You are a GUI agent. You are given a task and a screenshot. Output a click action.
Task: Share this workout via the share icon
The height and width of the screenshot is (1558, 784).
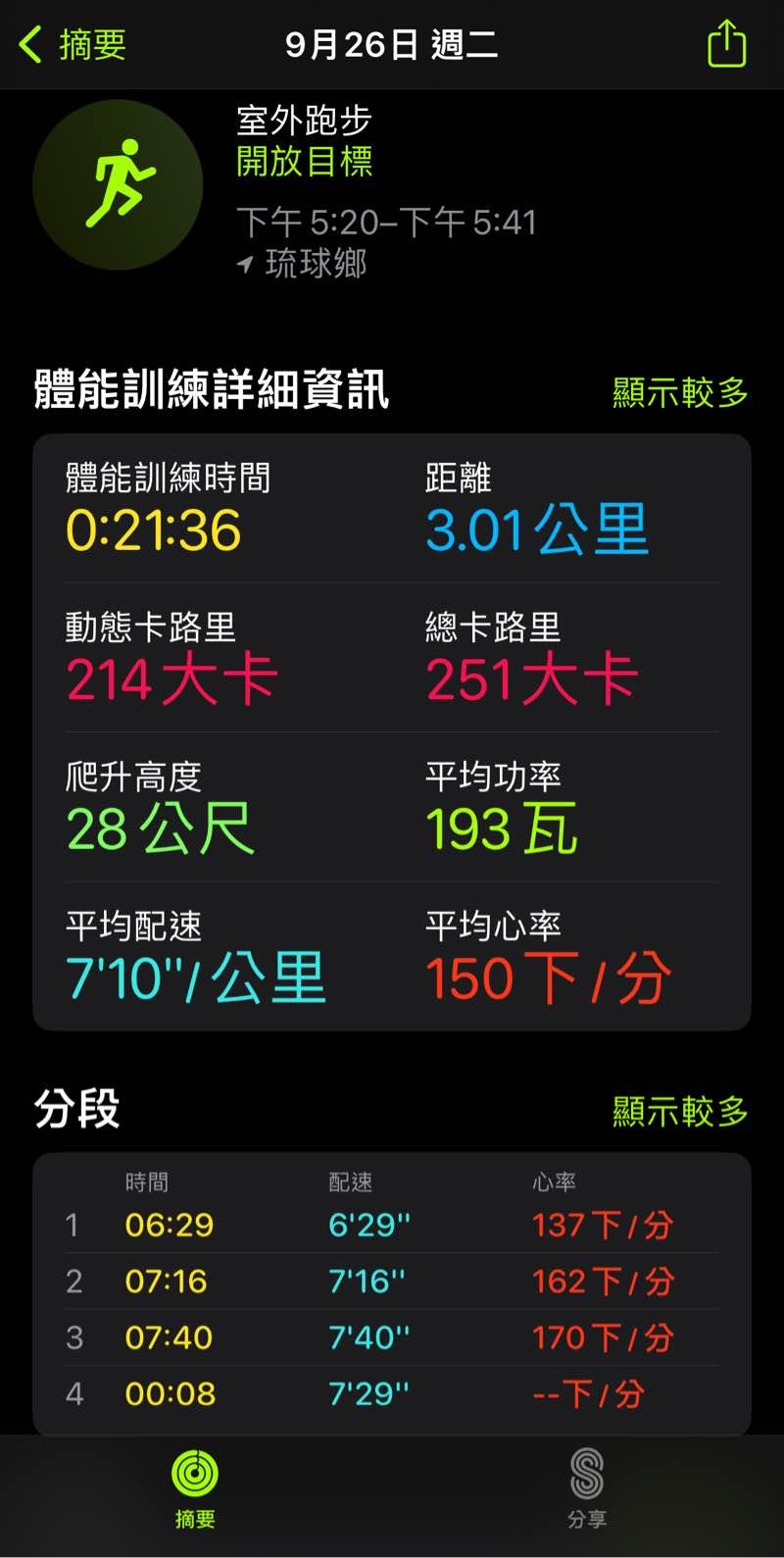click(726, 45)
